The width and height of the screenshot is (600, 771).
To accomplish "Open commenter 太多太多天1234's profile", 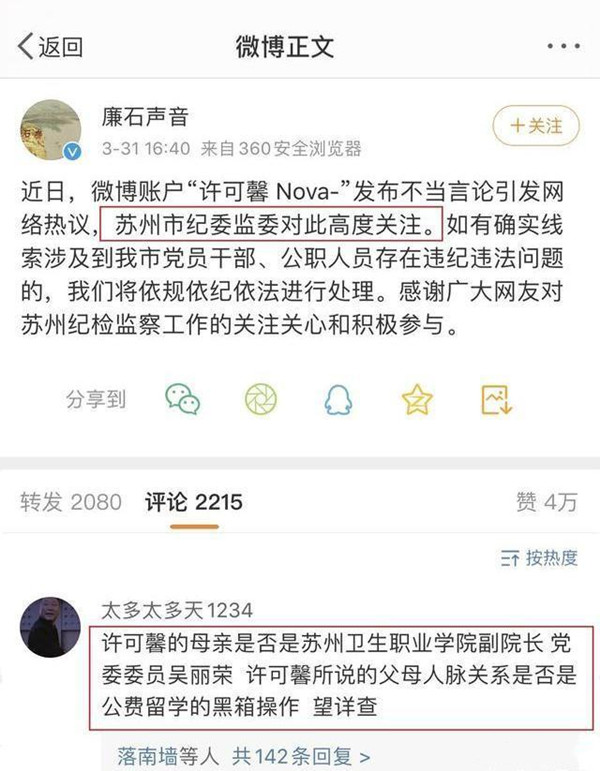I will [51, 626].
